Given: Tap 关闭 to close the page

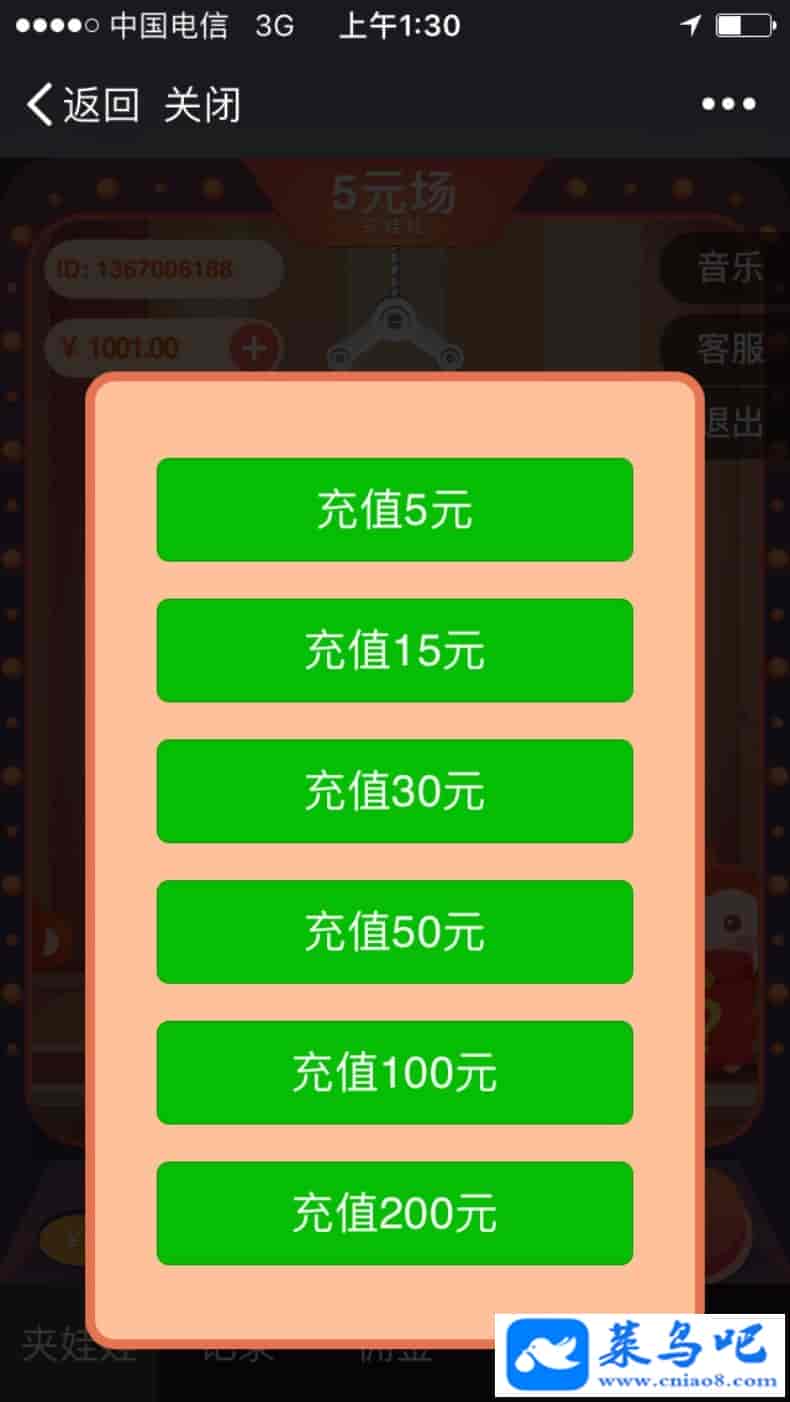Looking at the screenshot, I should (x=202, y=105).
